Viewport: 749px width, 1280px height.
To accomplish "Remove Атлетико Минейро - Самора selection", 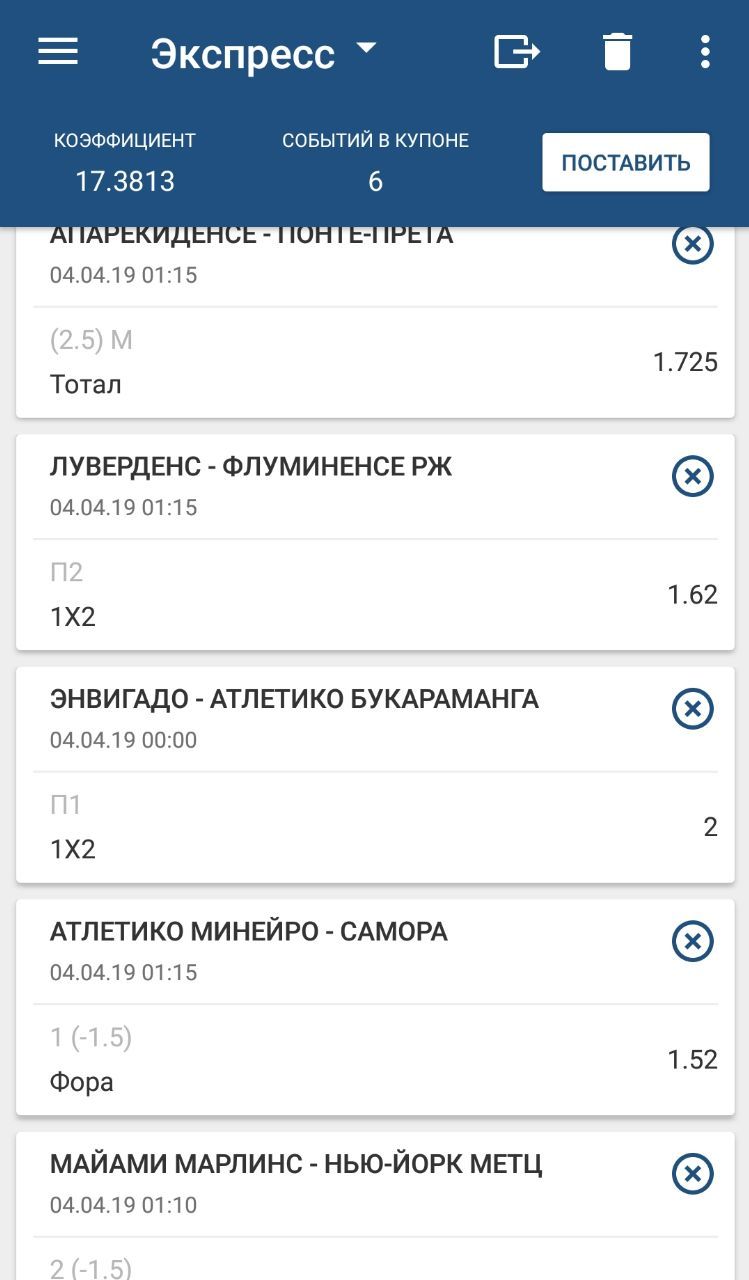I will click(692, 941).
